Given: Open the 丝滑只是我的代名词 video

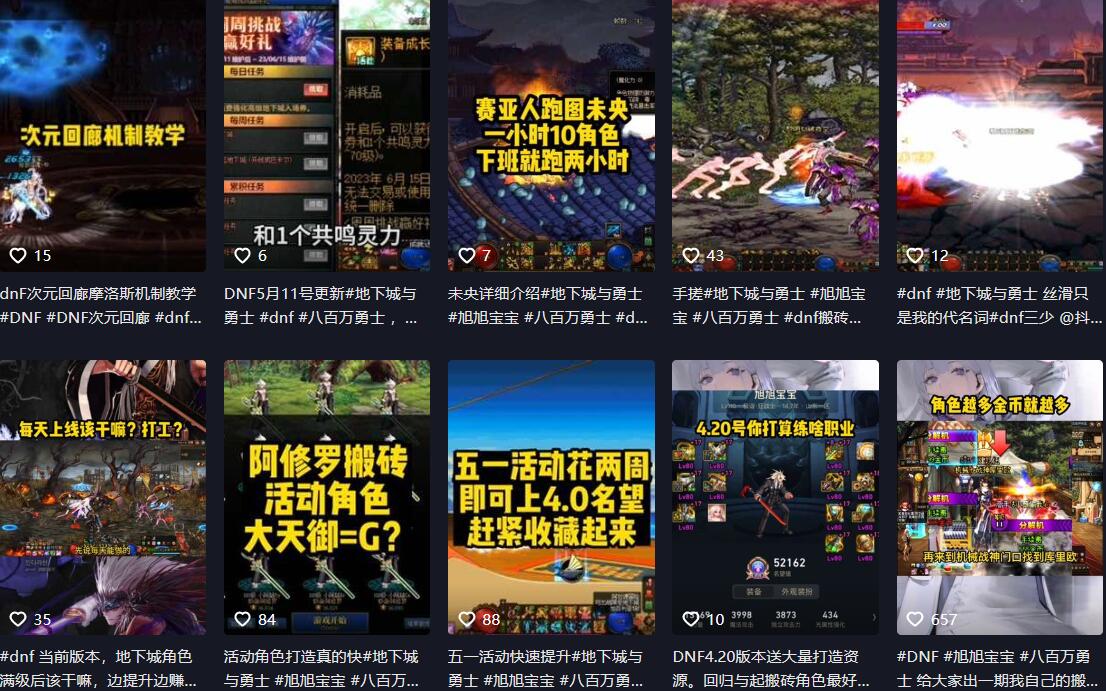Looking at the screenshot, I should click(x=999, y=135).
